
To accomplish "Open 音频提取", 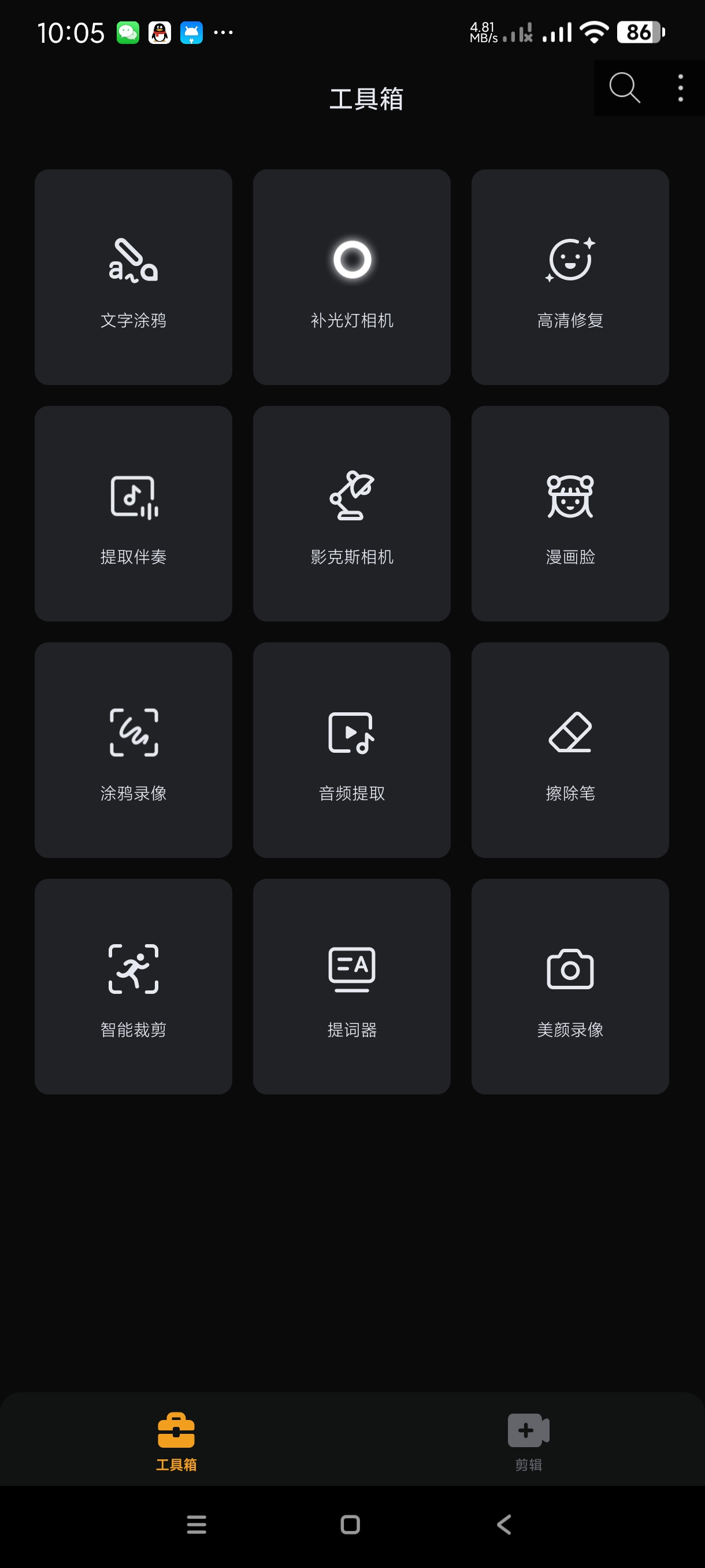I will click(351, 749).
